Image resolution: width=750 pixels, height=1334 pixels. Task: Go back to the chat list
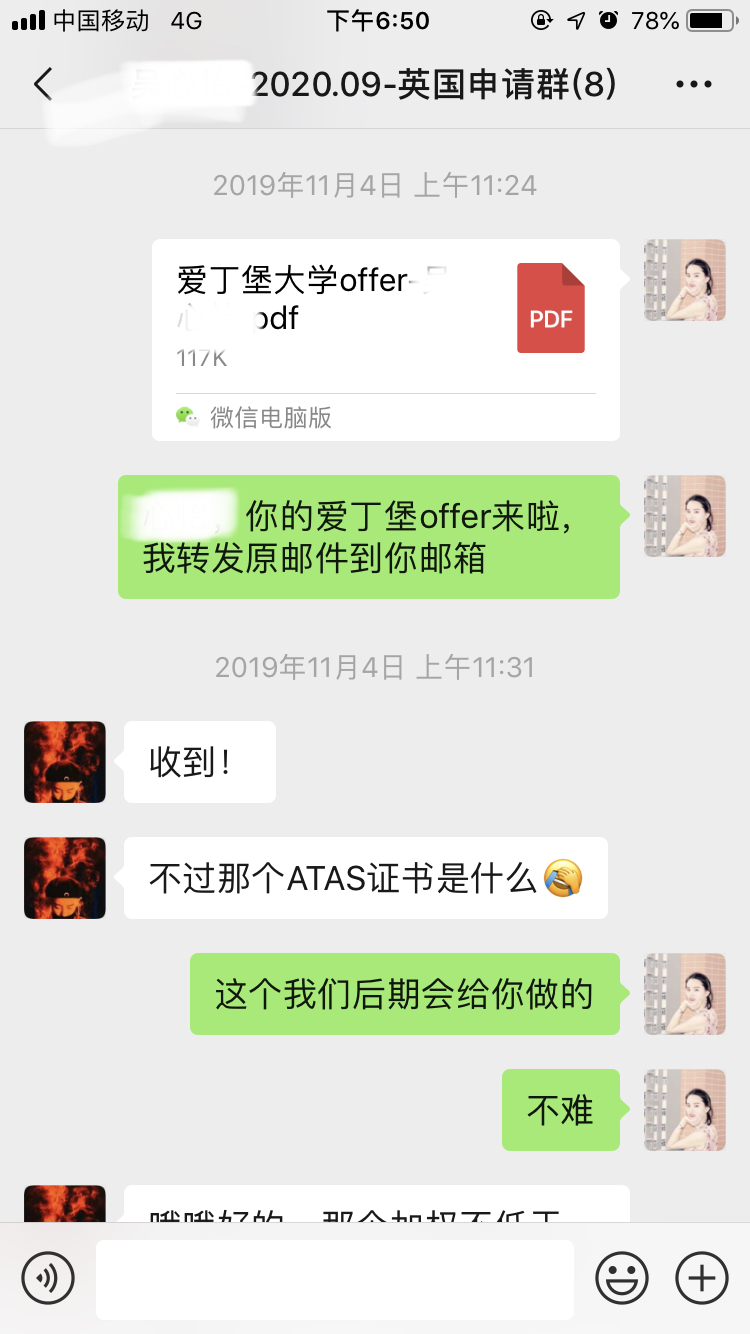pos(42,85)
